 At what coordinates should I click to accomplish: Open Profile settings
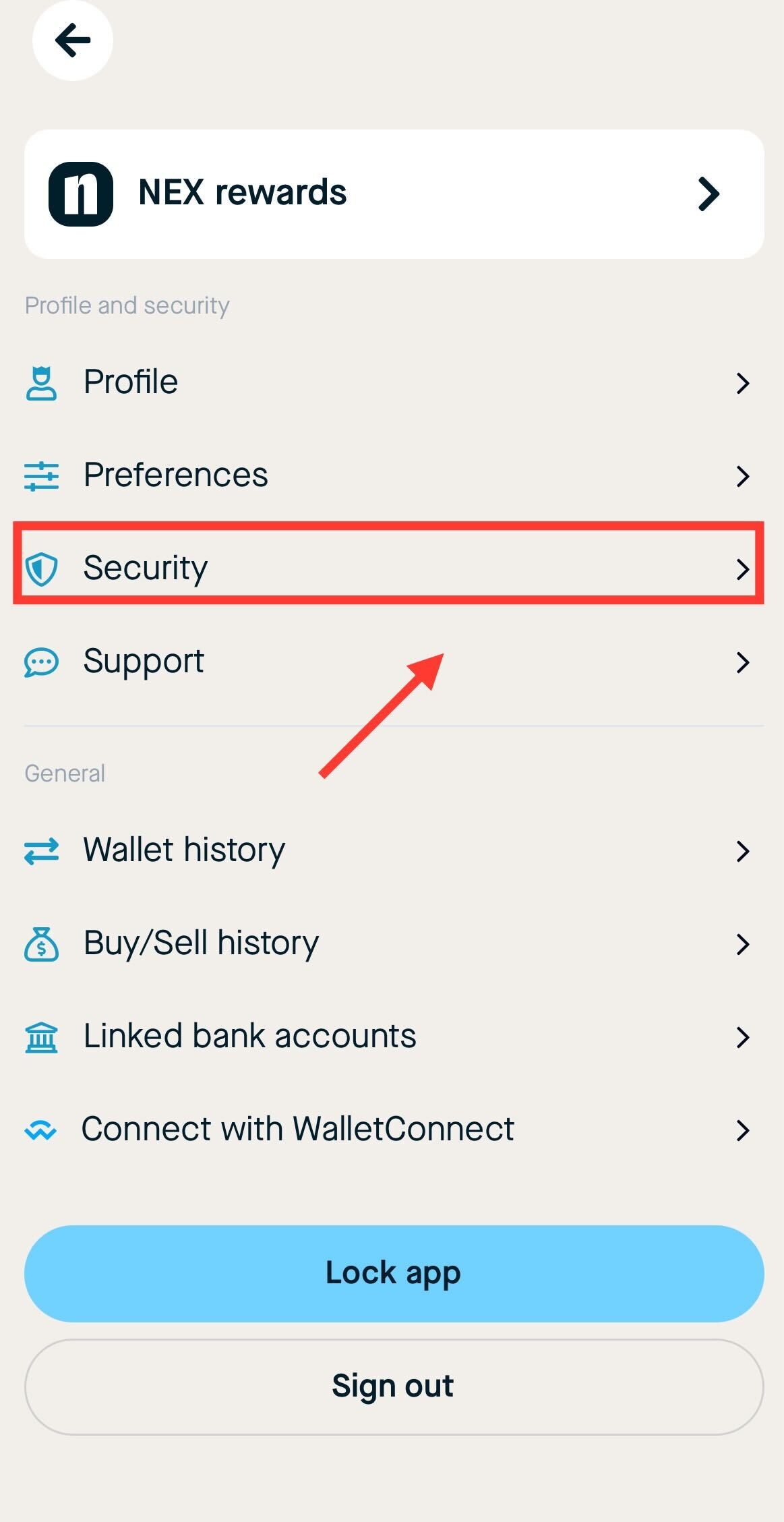point(388,382)
